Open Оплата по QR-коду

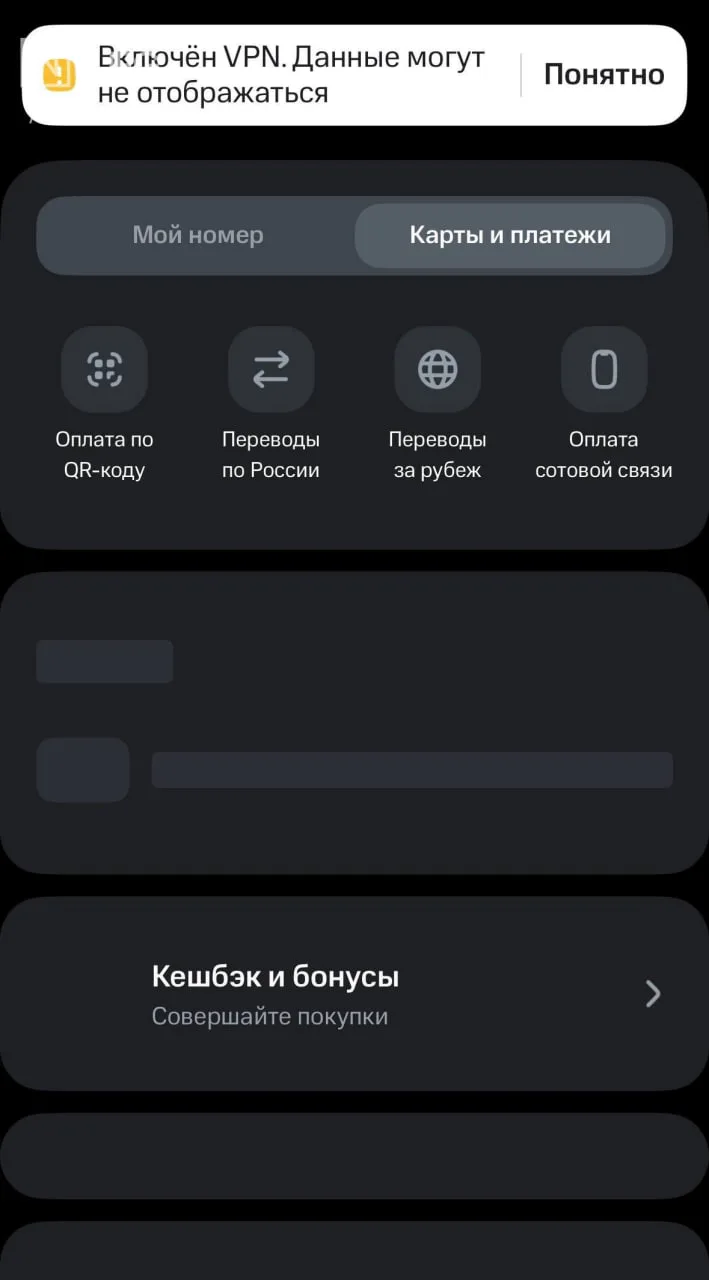pyautogui.click(x=104, y=370)
